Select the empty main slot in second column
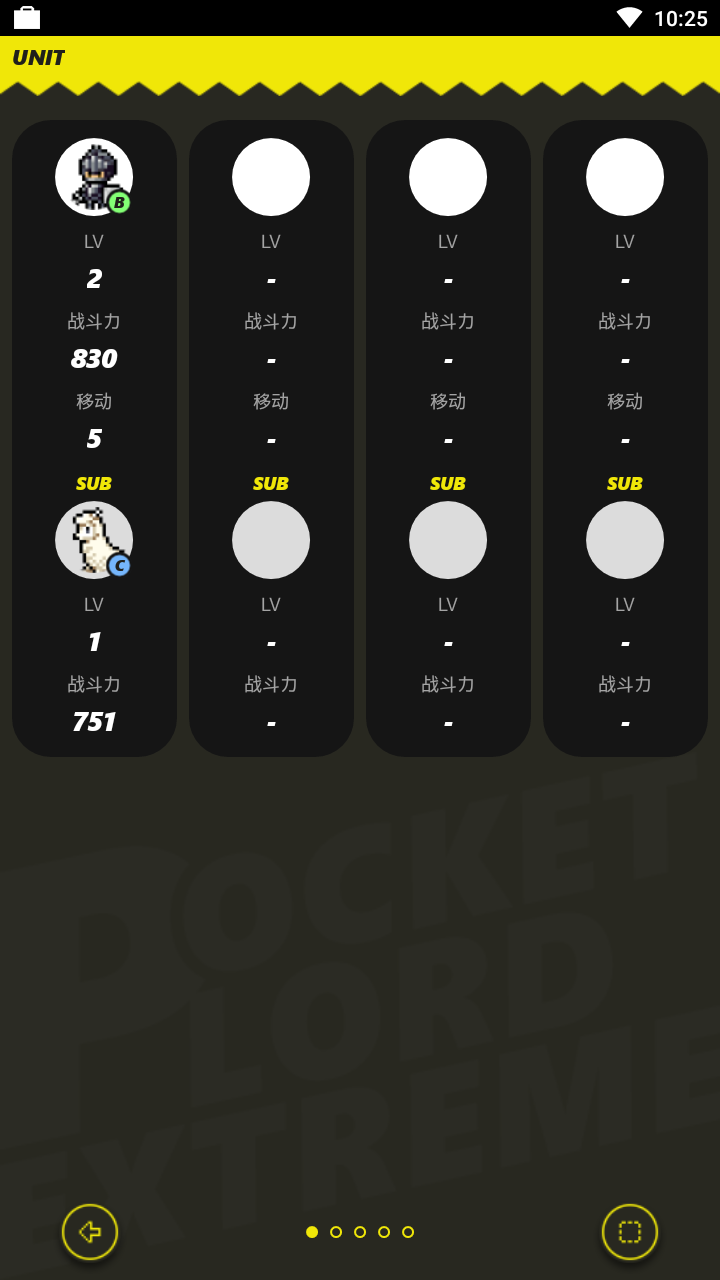The width and height of the screenshot is (720, 1280). coord(271,177)
